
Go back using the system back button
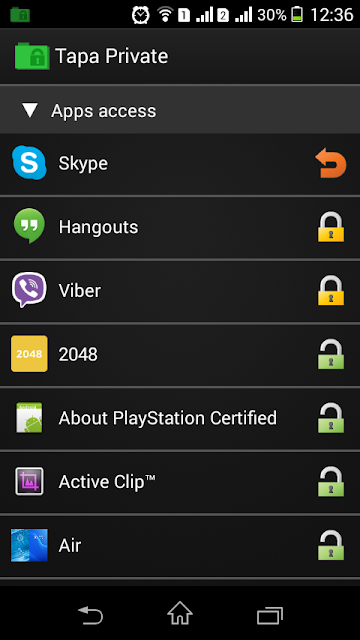pyautogui.click(x=90, y=615)
